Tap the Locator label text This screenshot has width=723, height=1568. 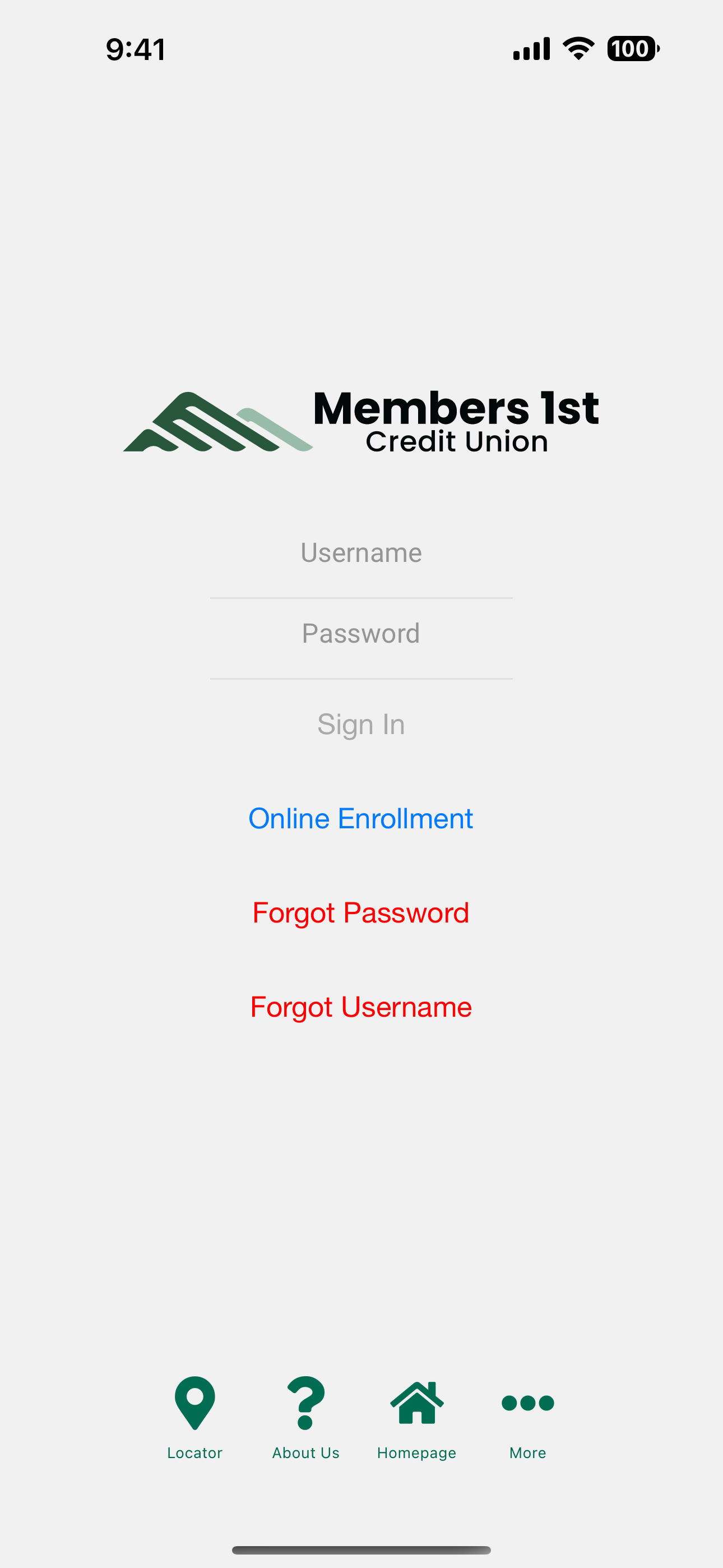194,1453
